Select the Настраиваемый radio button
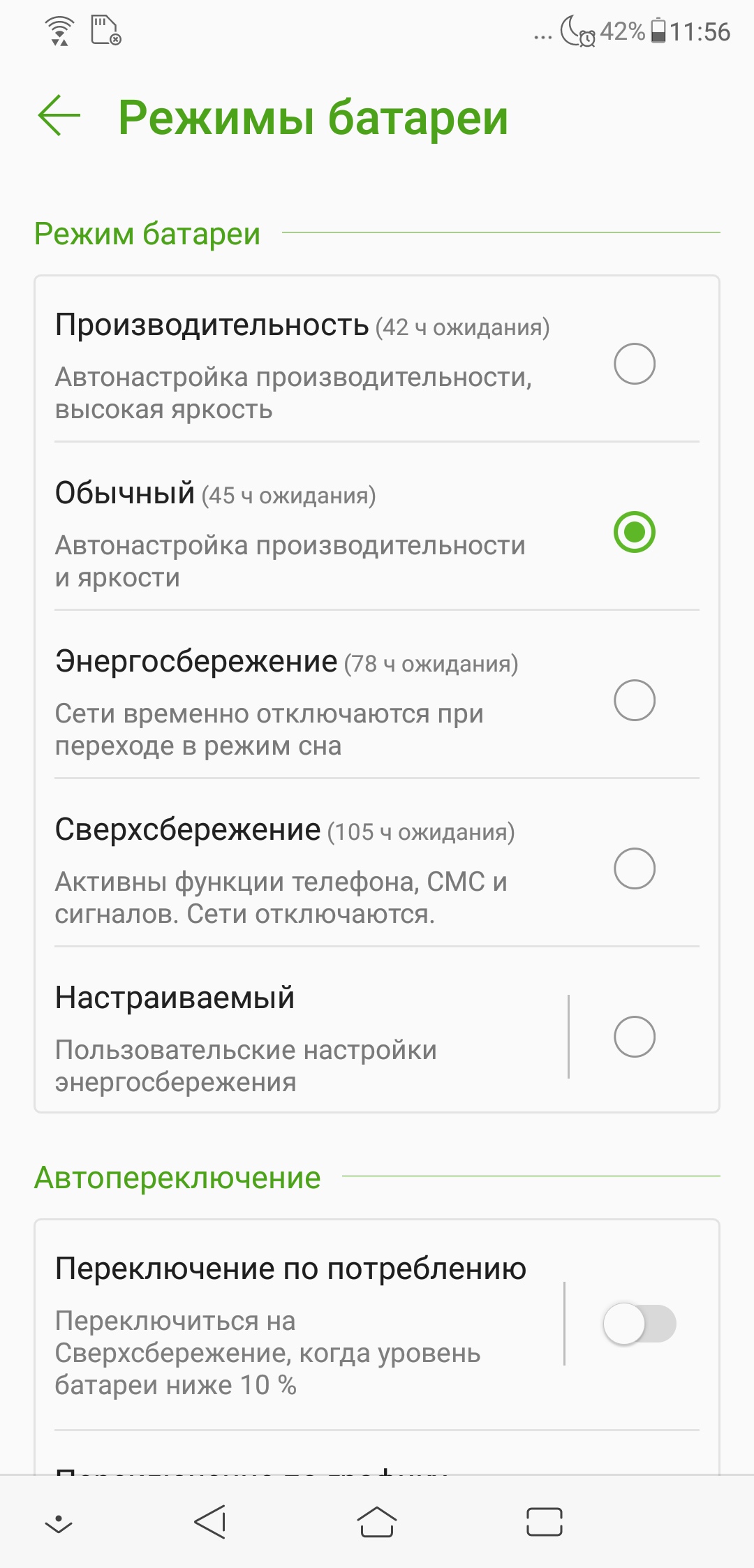Image resolution: width=754 pixels, height=1568 pixels. pos(634,1037)
